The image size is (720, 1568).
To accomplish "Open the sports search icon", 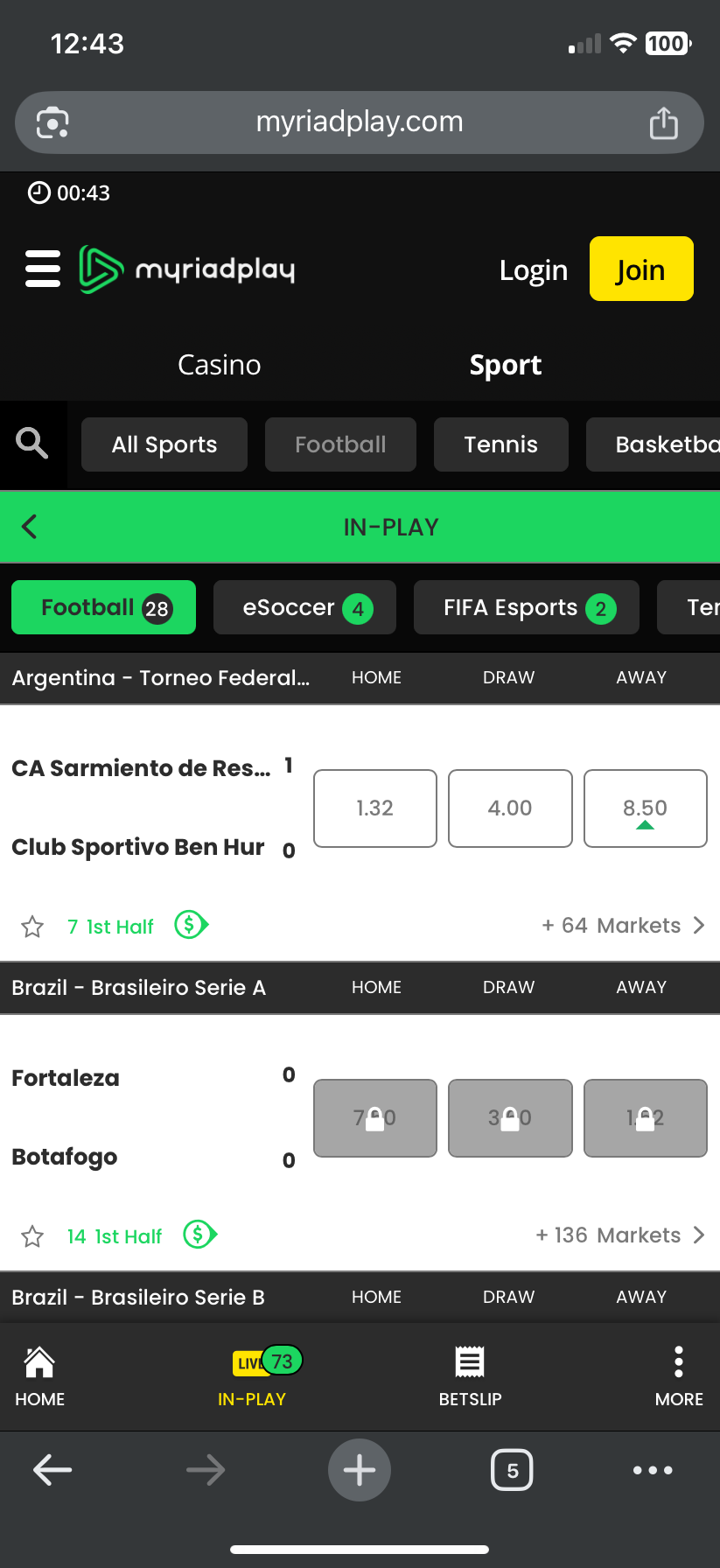I will click(x=32, y=444).
